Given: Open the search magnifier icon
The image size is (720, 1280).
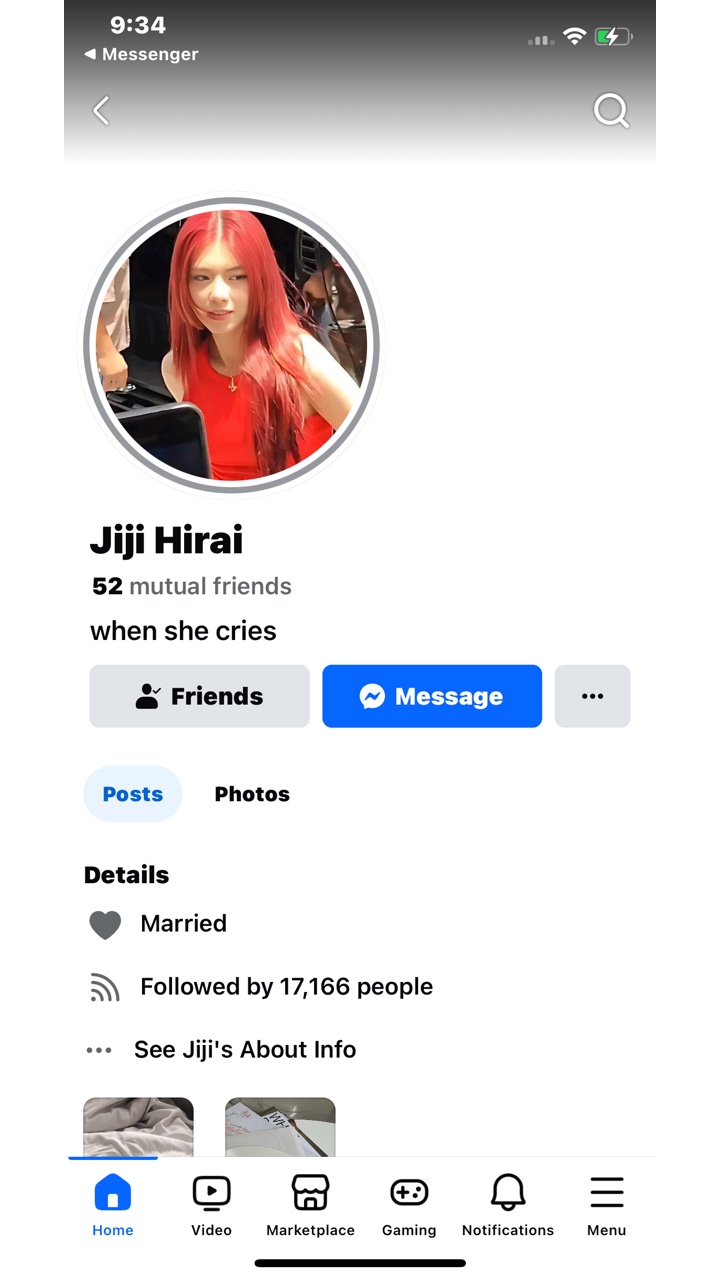Looking at the screenshot, I should [x=611, y=110].
